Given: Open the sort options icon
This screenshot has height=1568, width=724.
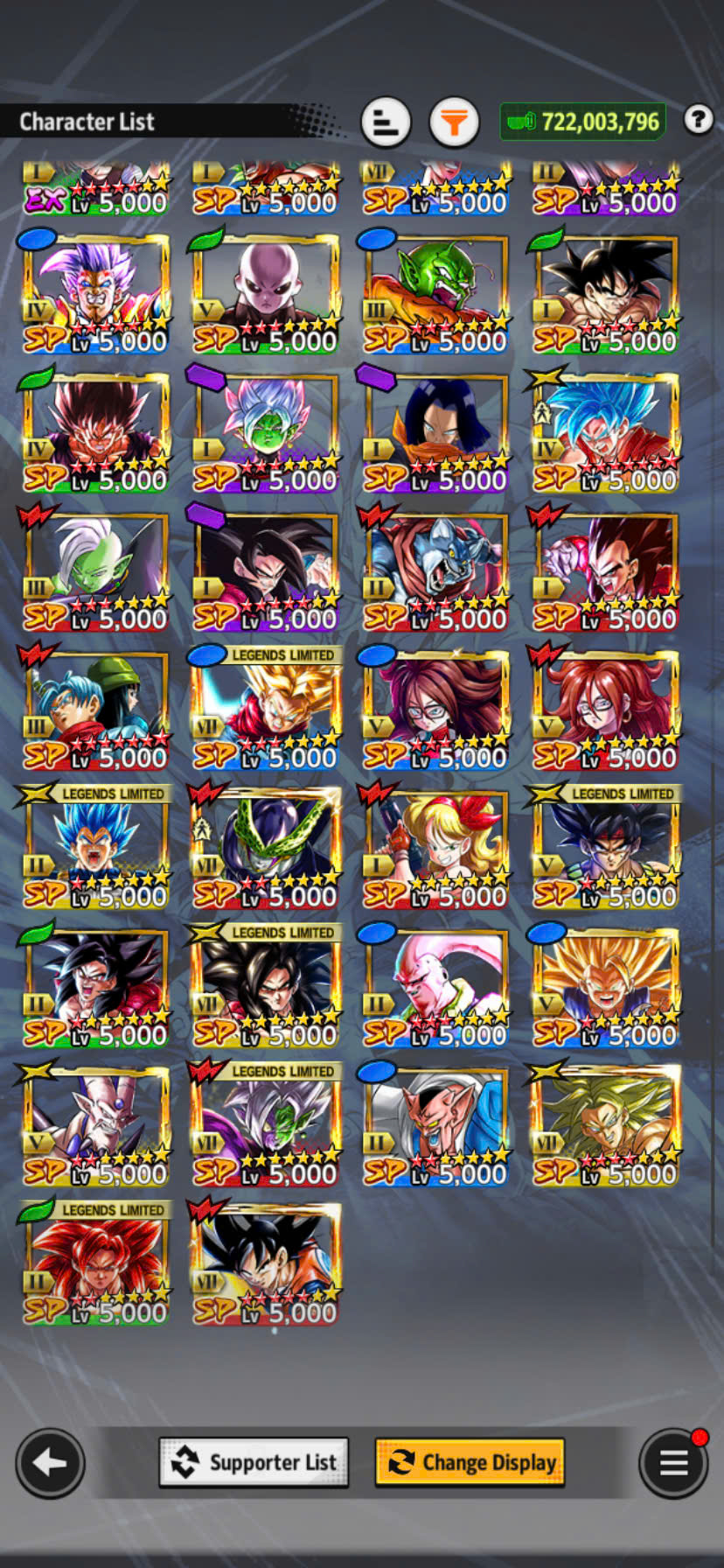Looking at the screenshot, I should click(386, 122).
